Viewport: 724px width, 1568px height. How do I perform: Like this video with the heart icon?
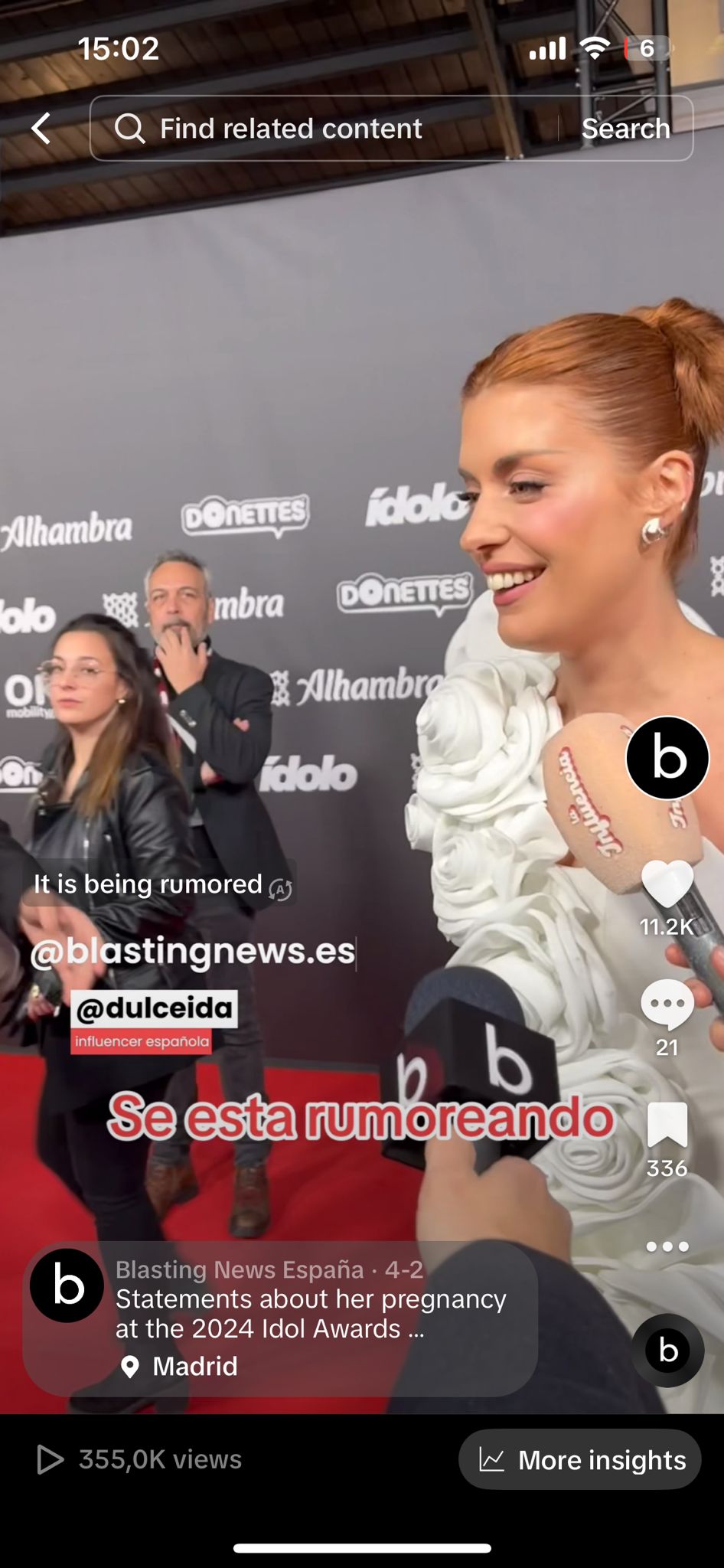click(x=667, y=885)
